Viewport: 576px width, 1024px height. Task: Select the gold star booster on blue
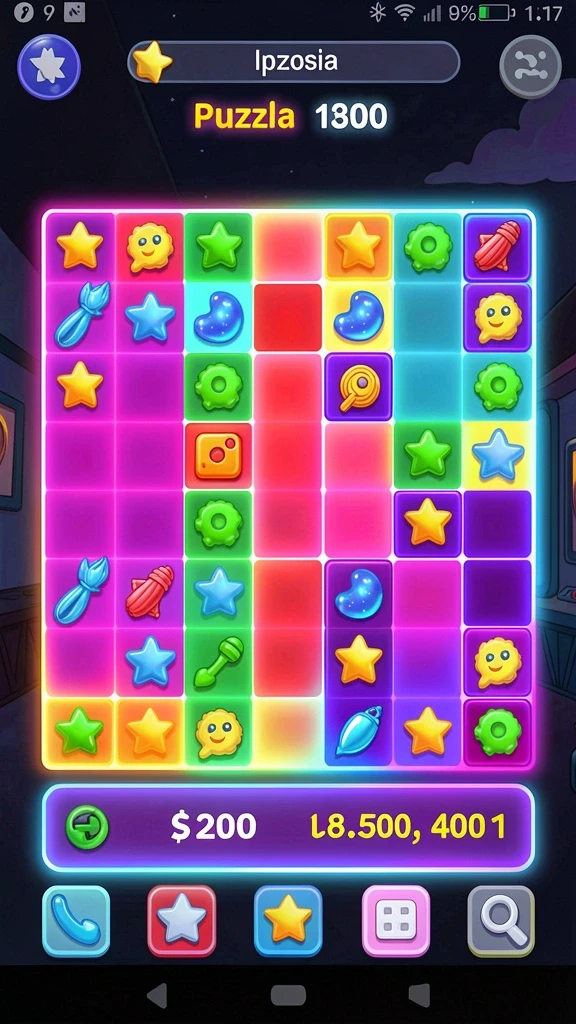pos(288,921)
